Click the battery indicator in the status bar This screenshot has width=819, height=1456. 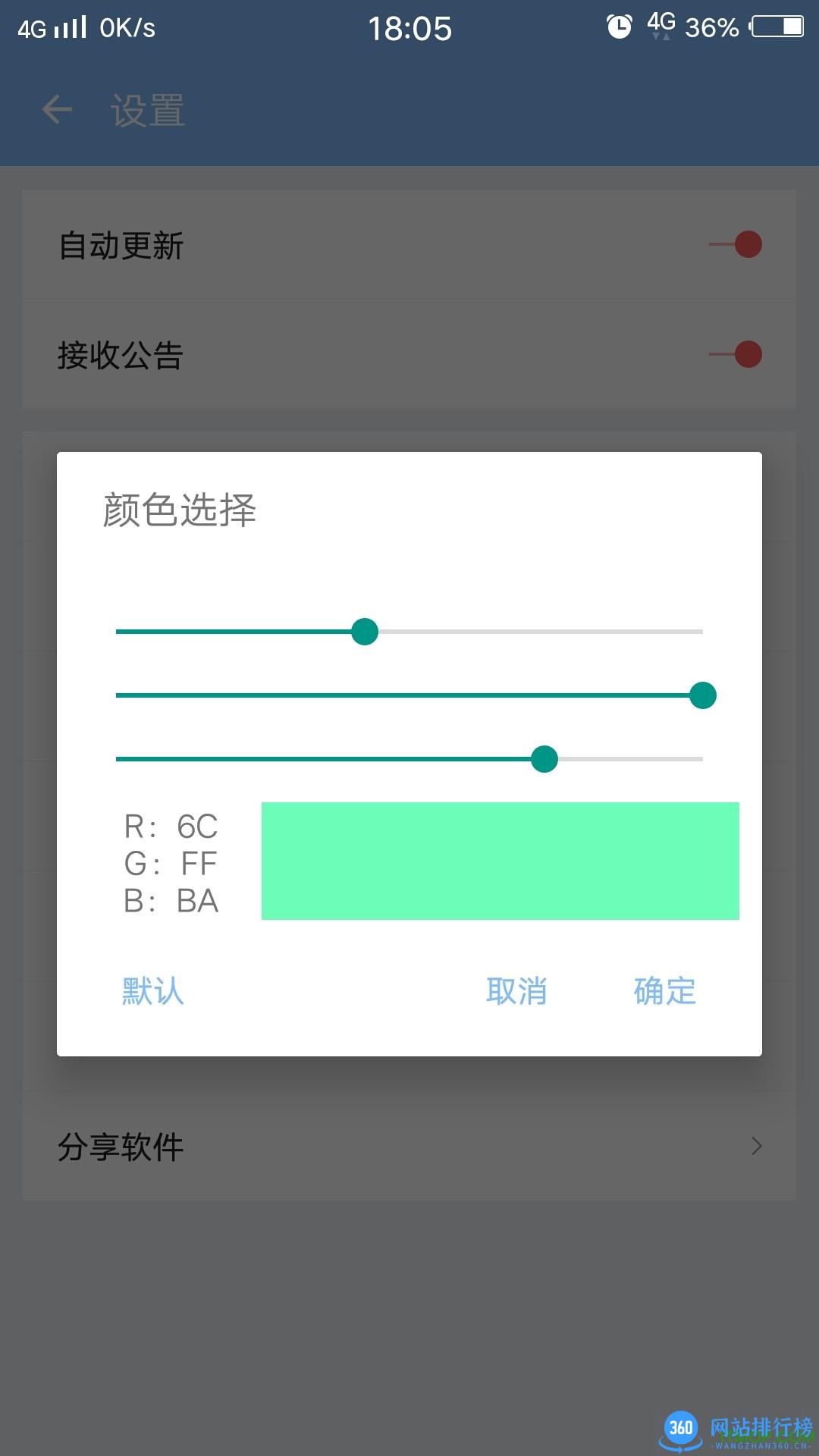click(776, 27)
